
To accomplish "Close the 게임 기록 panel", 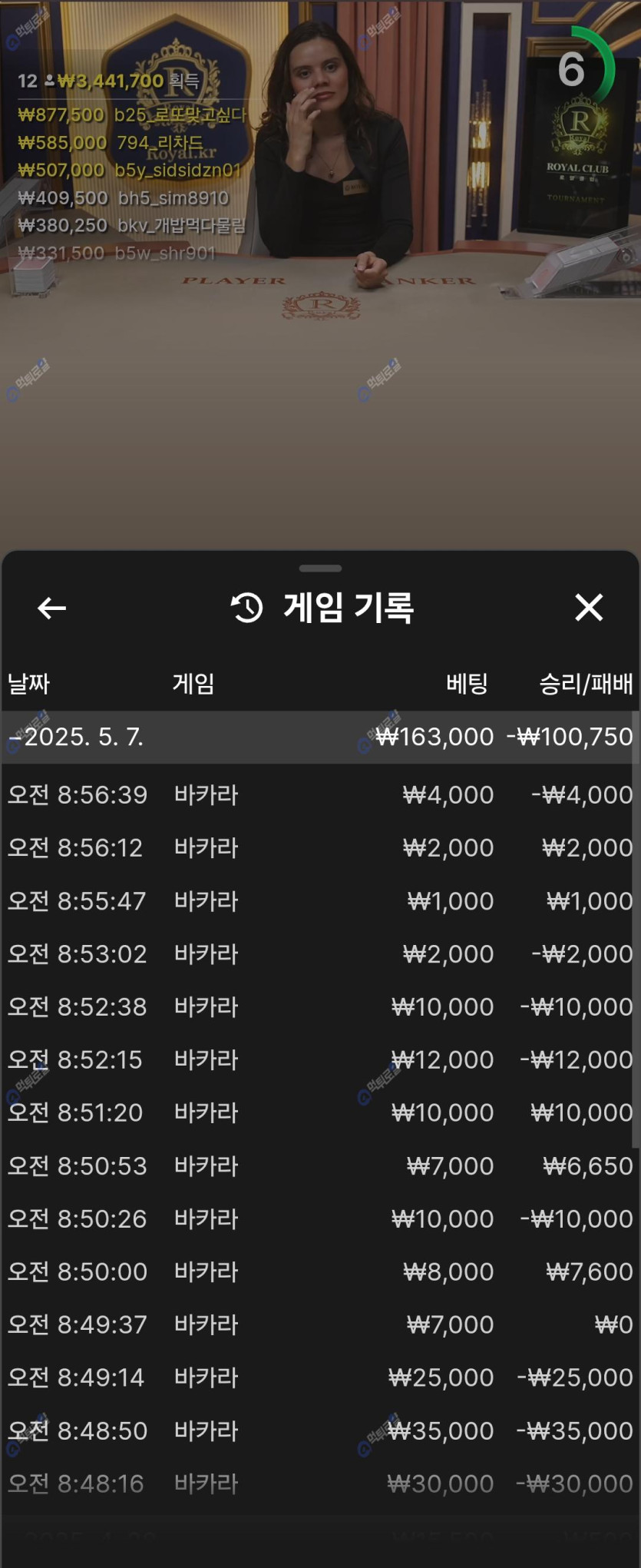I will click(x=589, y=608).
